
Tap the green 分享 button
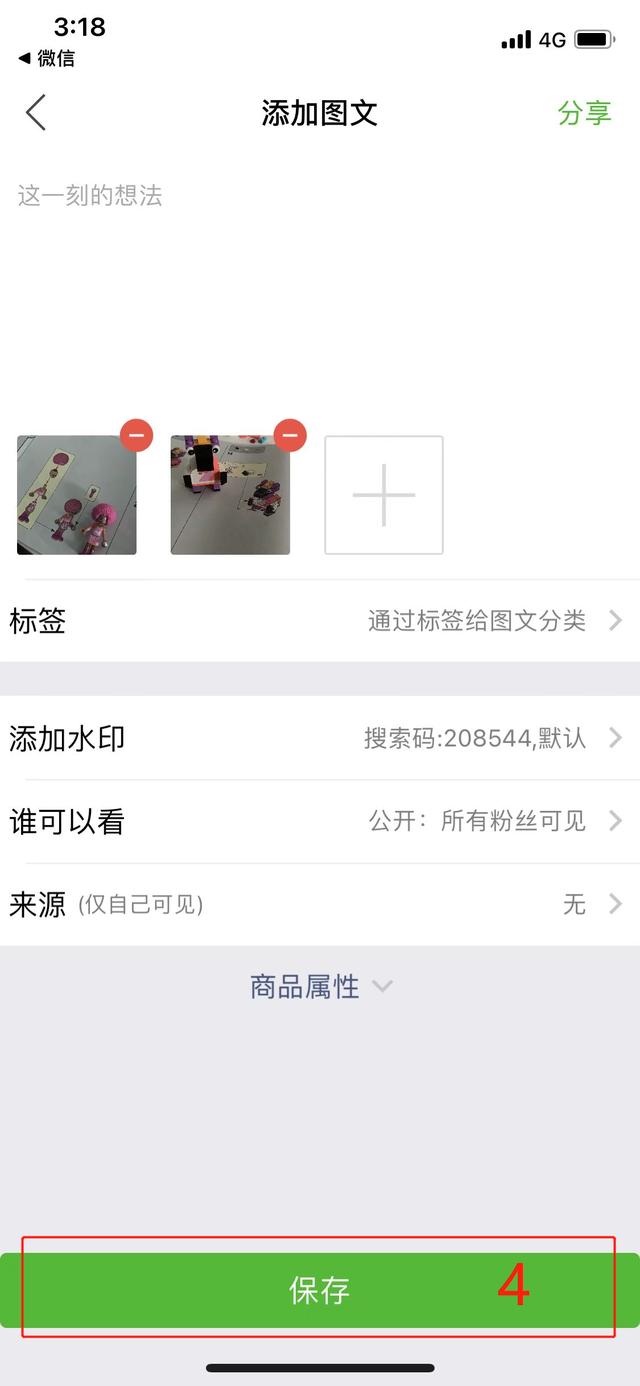coord(584,113)
